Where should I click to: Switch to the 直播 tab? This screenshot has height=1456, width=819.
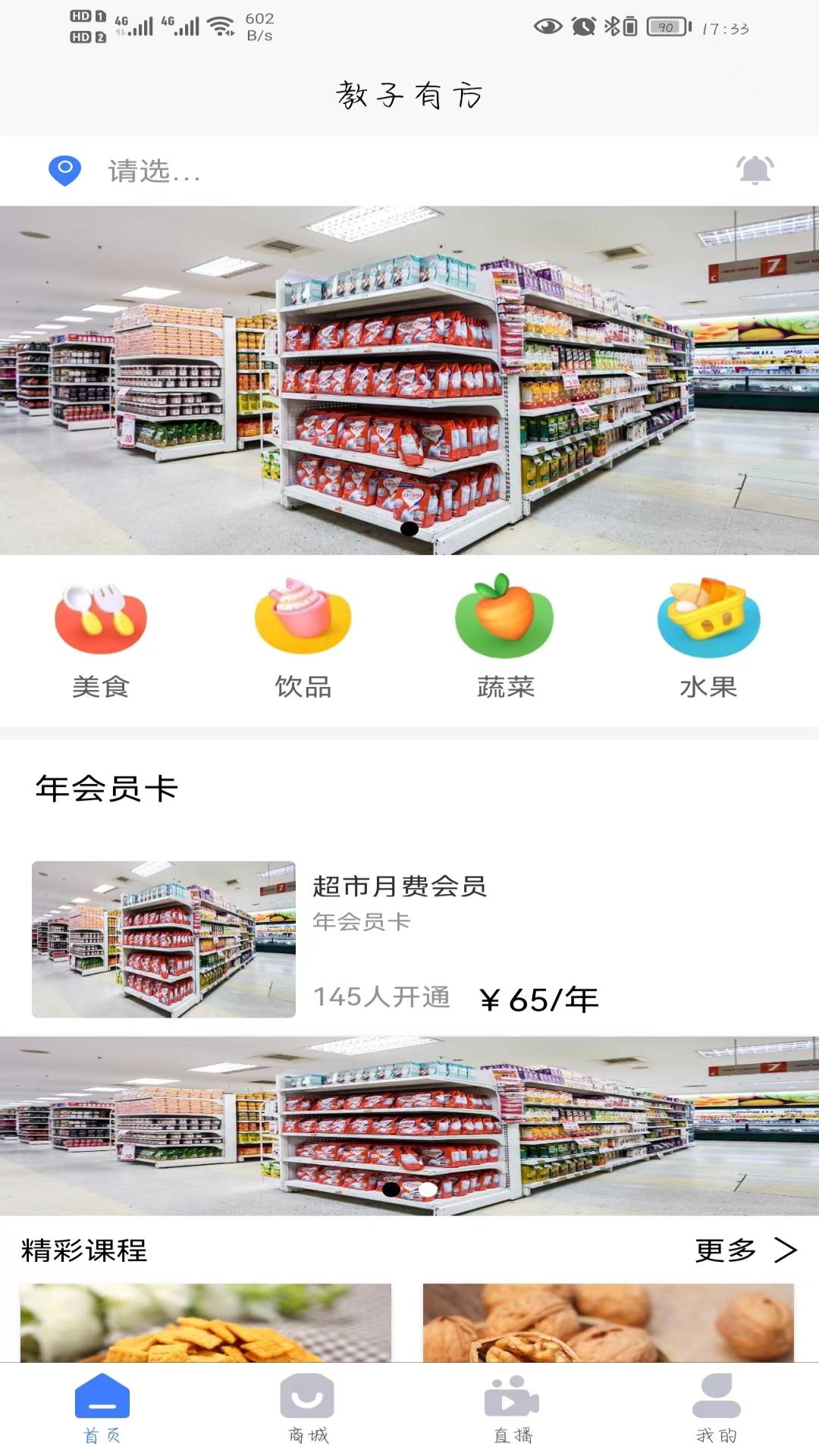[512, 1408]
